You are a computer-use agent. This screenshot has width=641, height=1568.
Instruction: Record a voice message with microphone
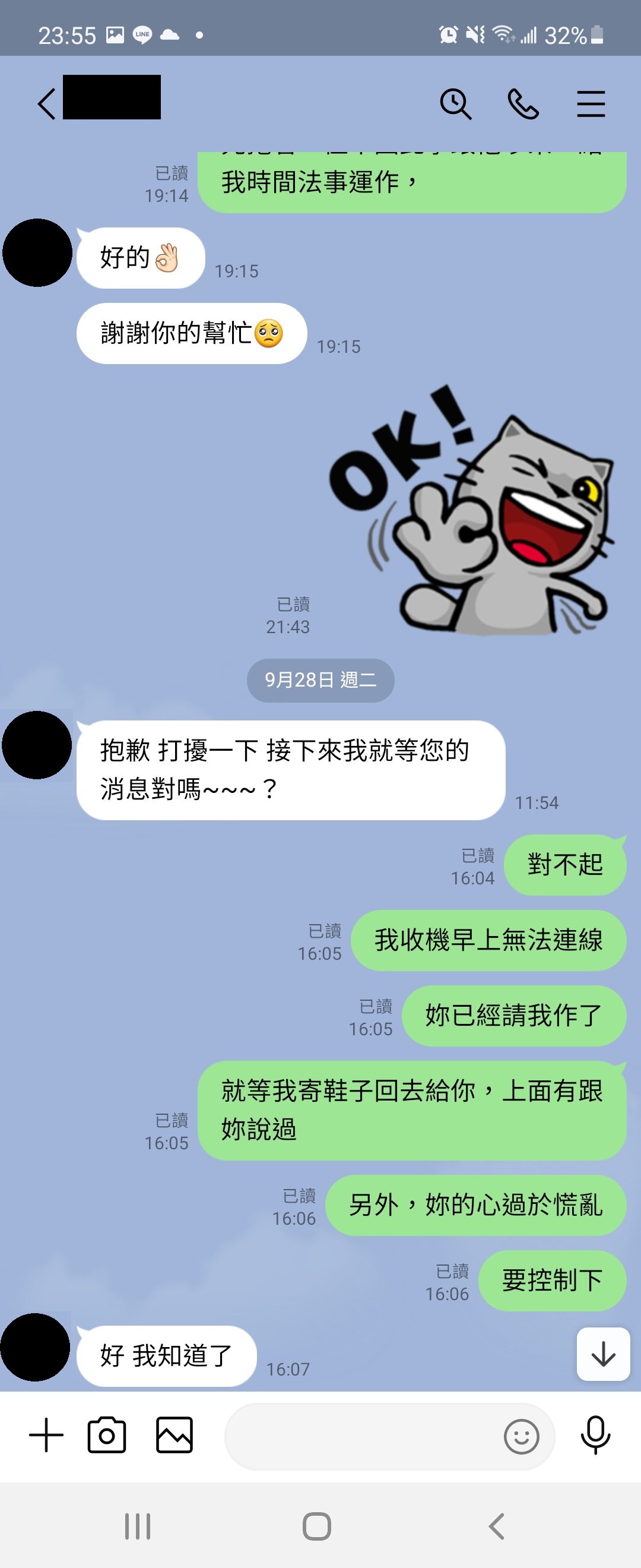(x=595, y=1436)
